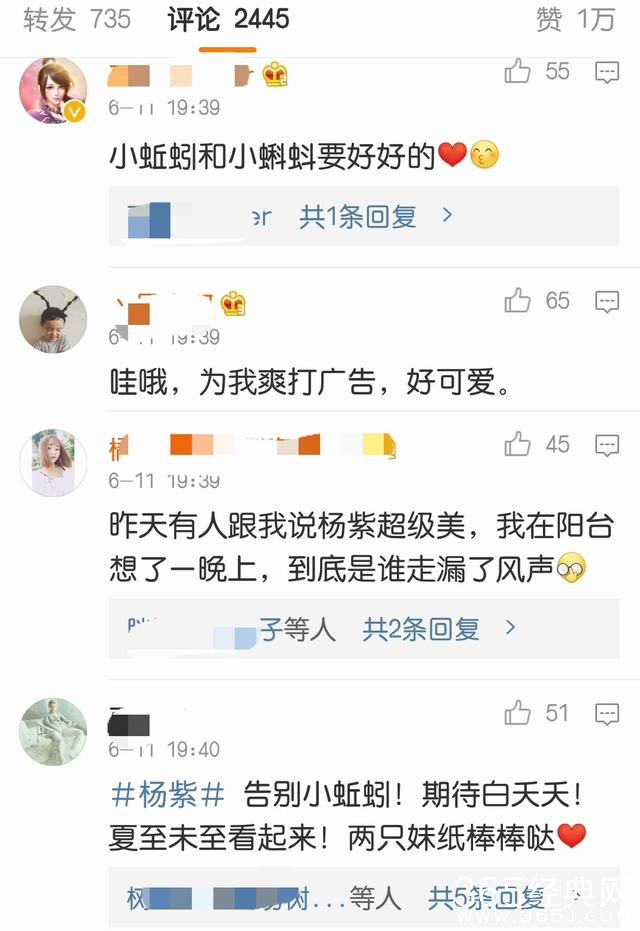Open avatar of the 杨紫超级美 commenter

click(x=53, y=463)
